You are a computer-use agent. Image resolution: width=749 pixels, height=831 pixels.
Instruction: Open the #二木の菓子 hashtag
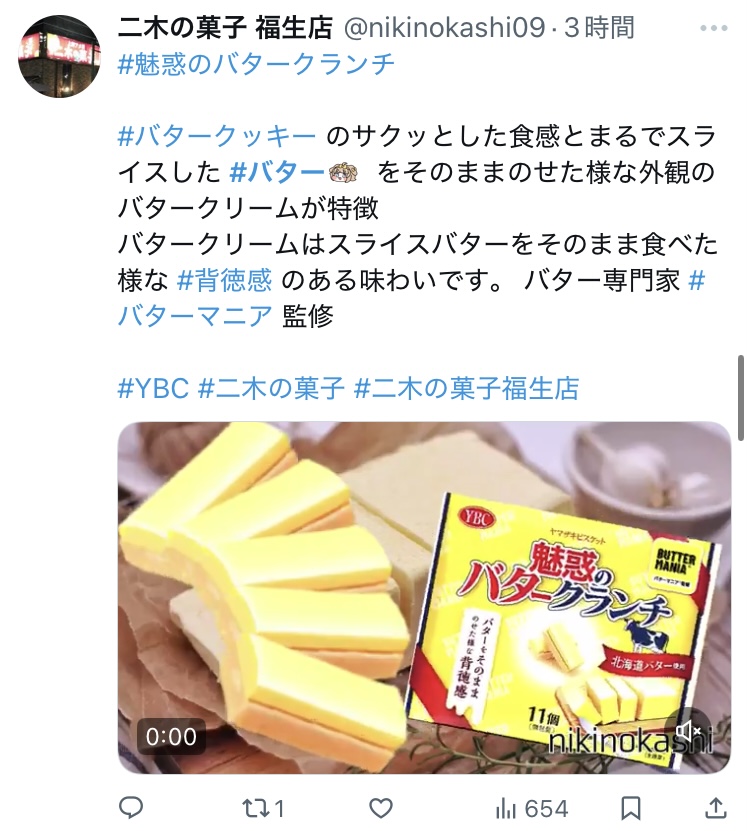tap(270, 388)
